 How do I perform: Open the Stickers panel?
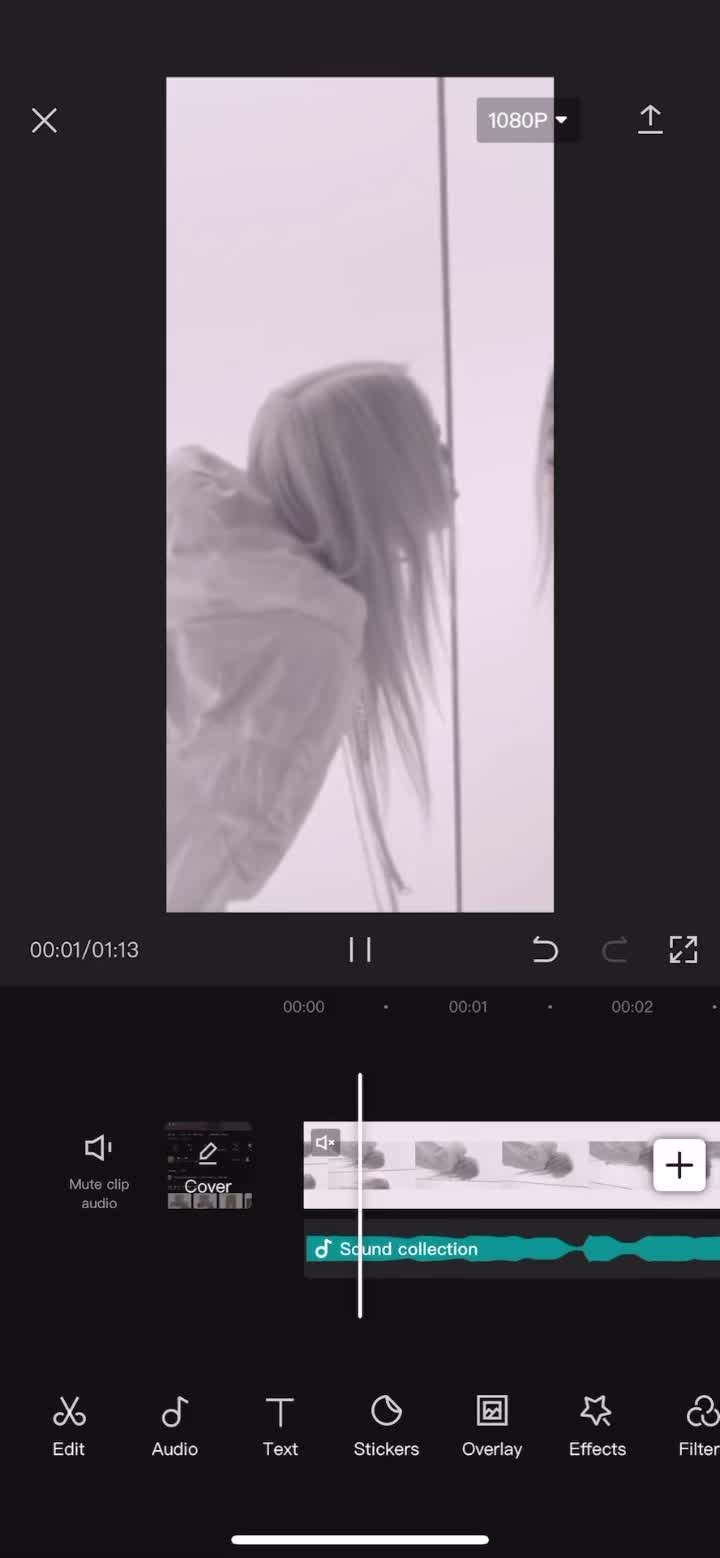pyautogui.click(x=386, y=1427)
